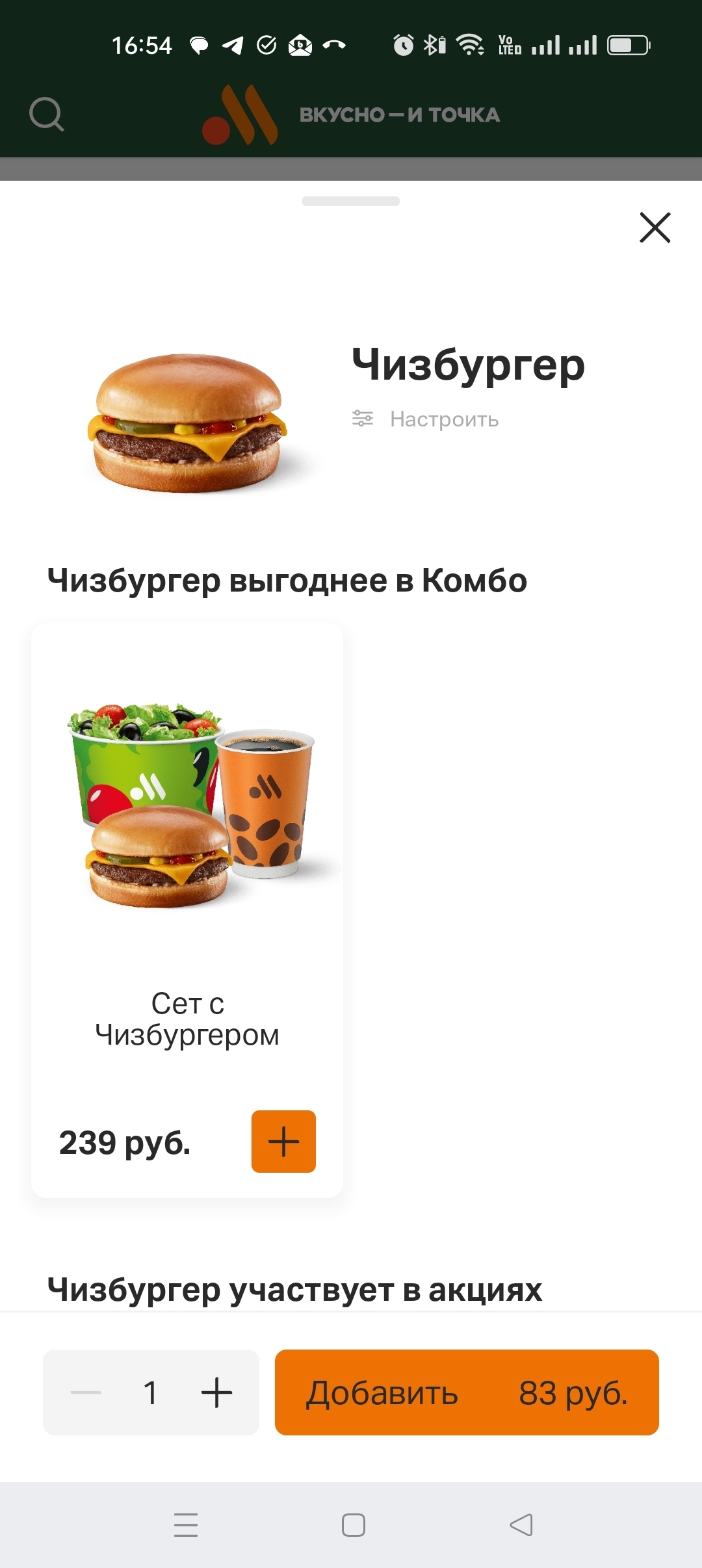Go back using the system navigation bar
Screen dimensions: 702x1568
521,1524
